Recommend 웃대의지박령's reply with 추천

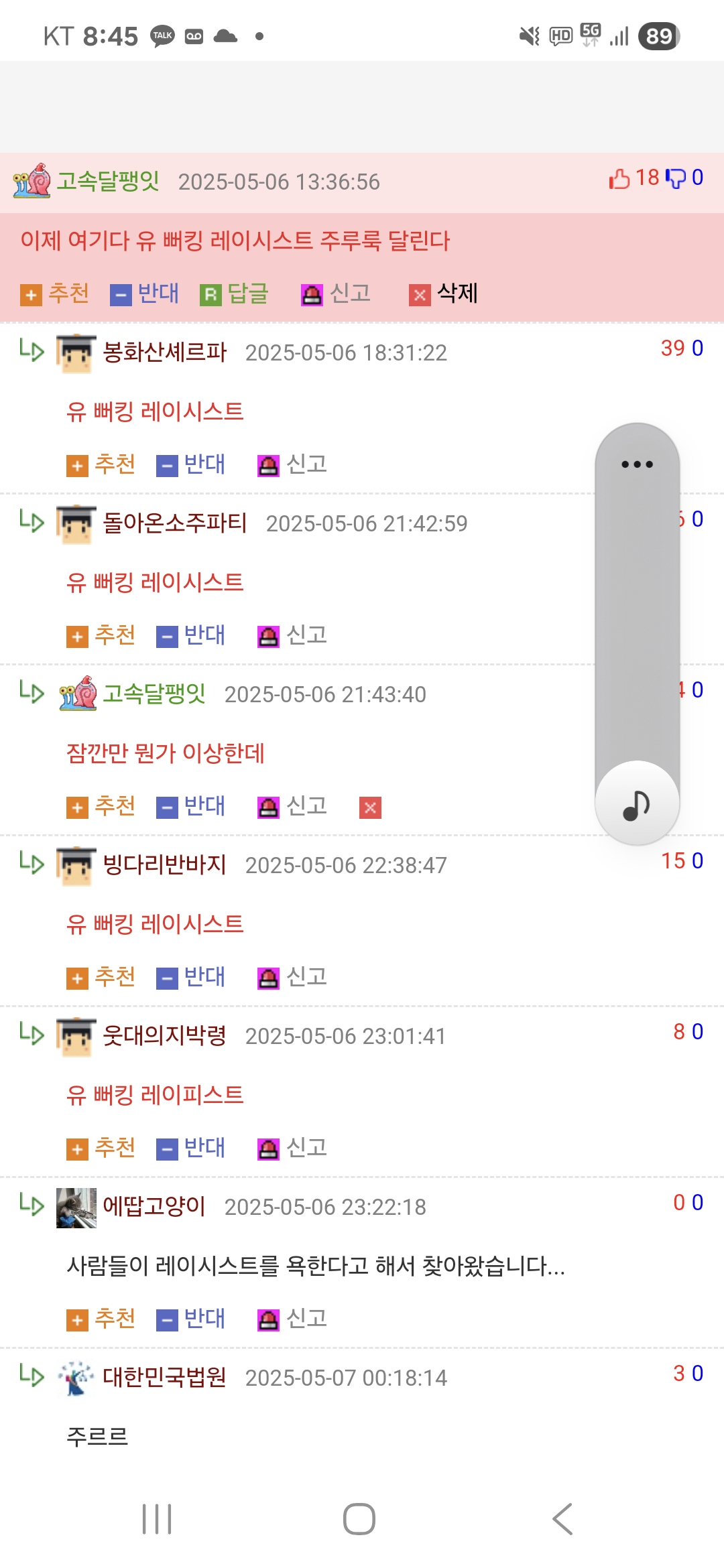(x=101, y=1148)
